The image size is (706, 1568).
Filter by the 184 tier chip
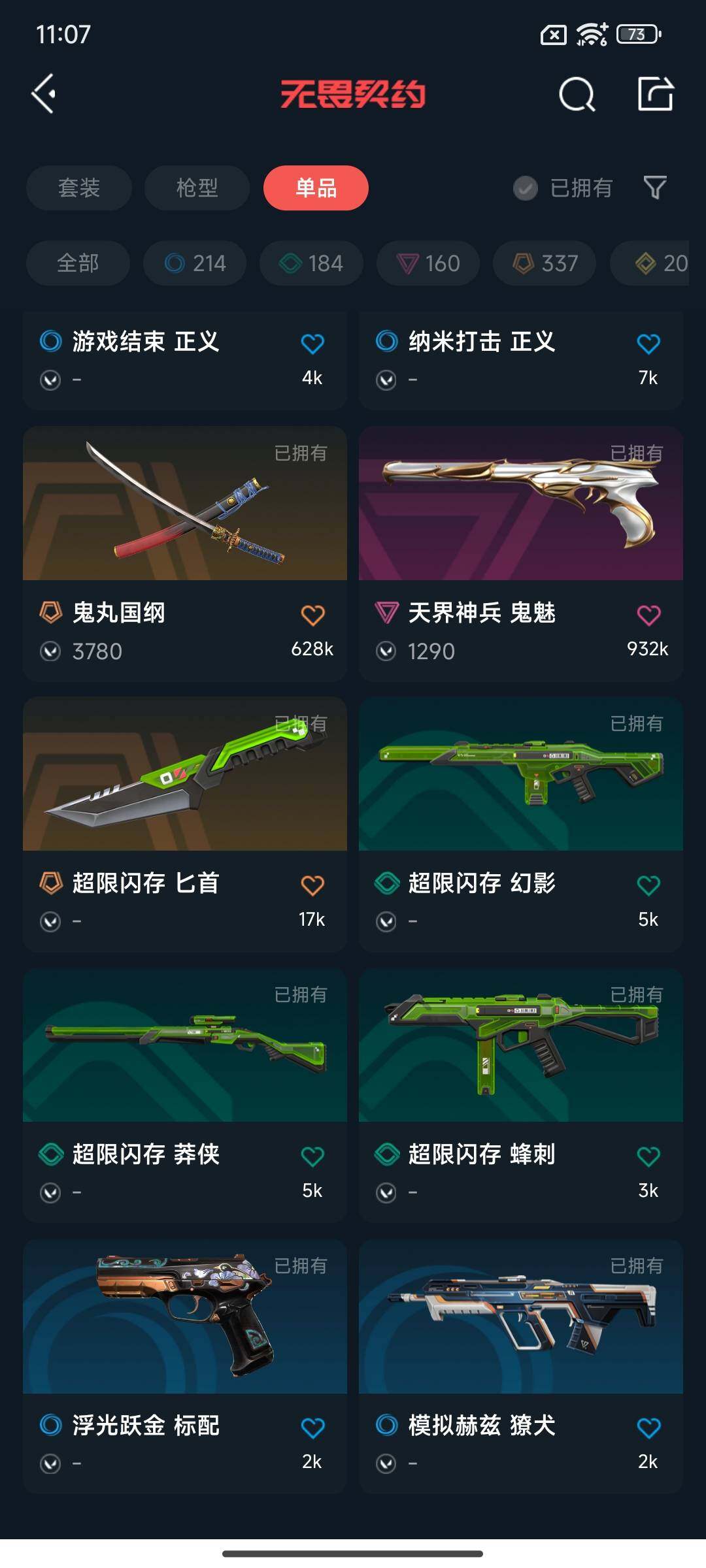coord(311,263)
